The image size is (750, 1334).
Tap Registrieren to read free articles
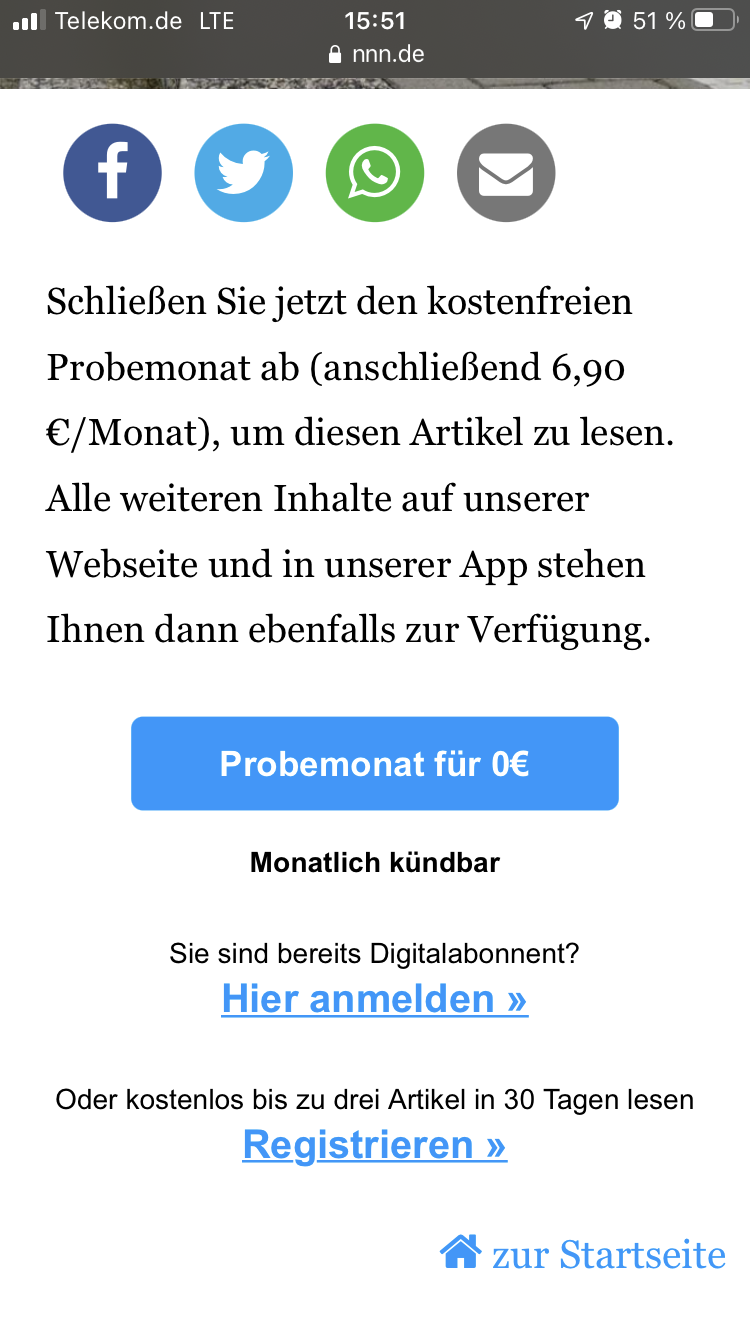point(375,1144)
